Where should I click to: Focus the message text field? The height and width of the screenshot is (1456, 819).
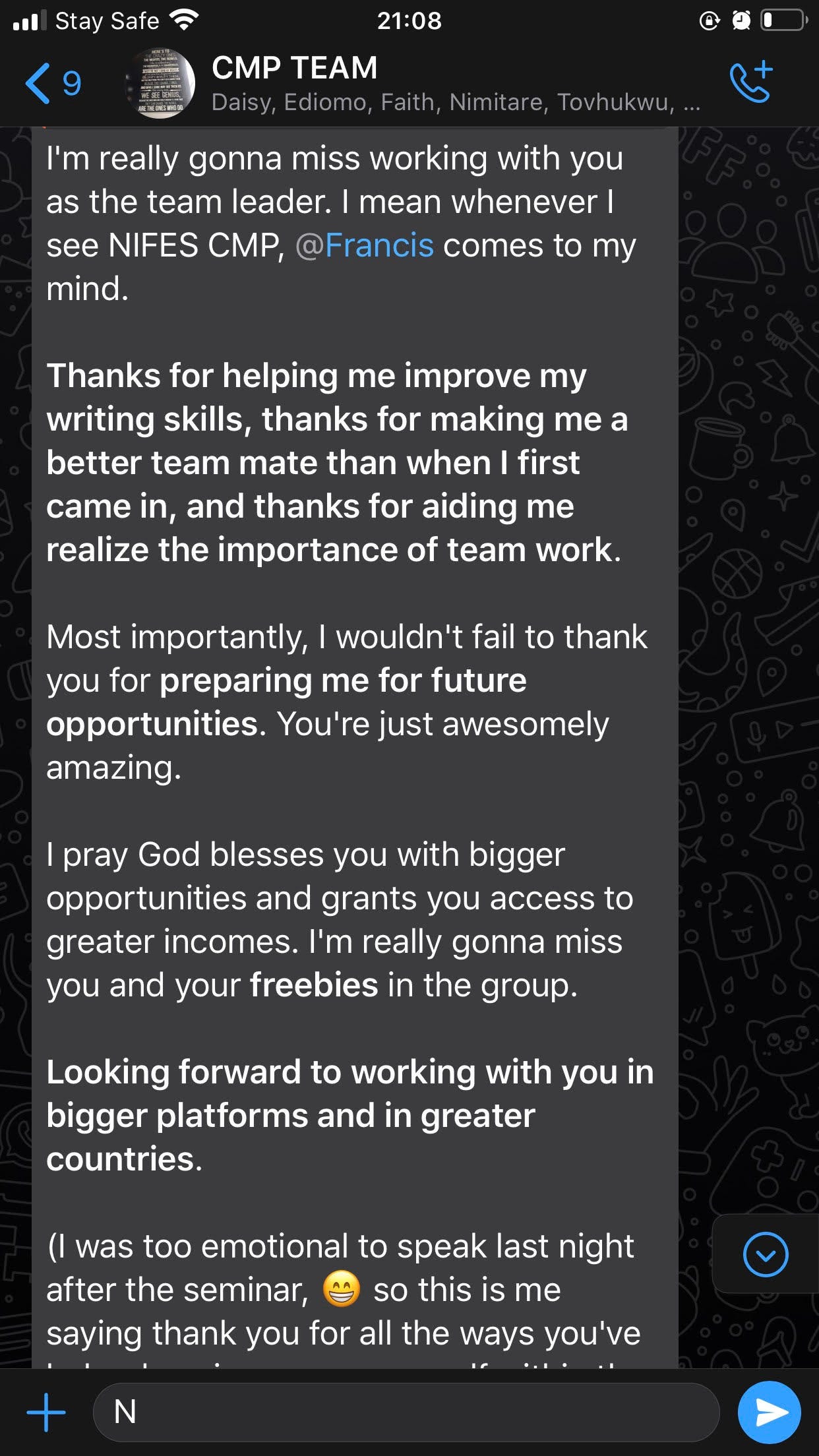[x=406, y=1412]
